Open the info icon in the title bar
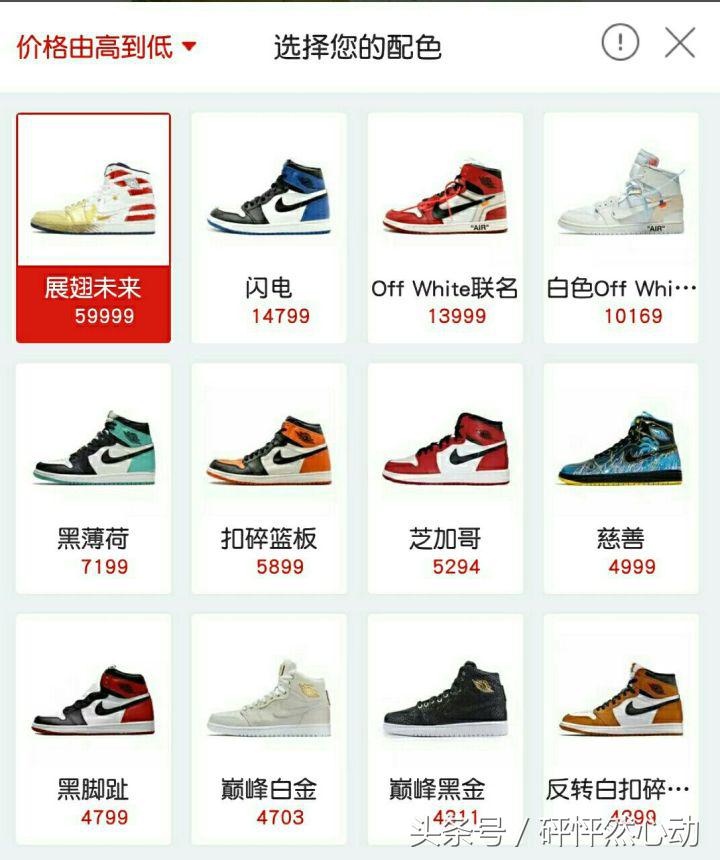The width and height of the screenshot is (720, 860). tap(620, 42)
